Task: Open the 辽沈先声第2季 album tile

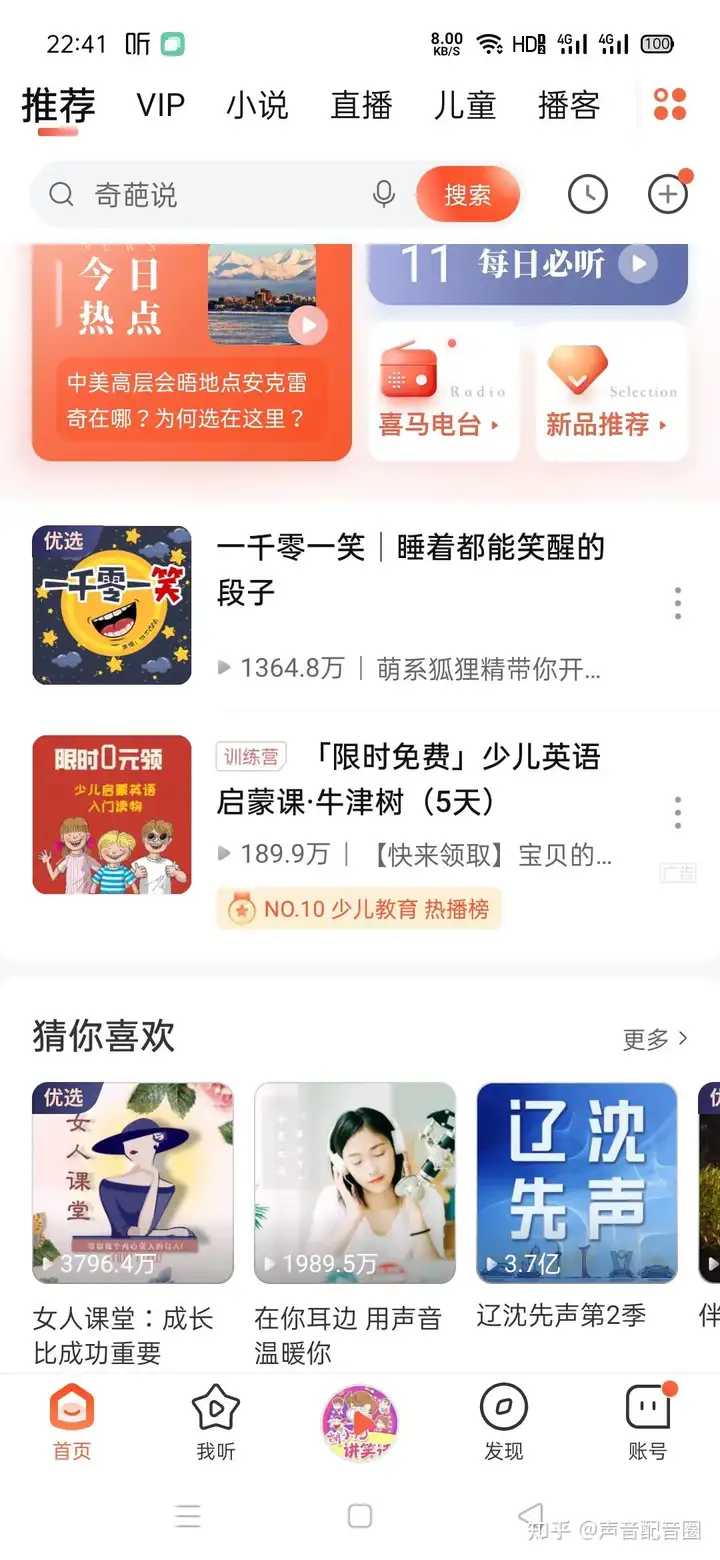Action: [x=577, y=1183]
